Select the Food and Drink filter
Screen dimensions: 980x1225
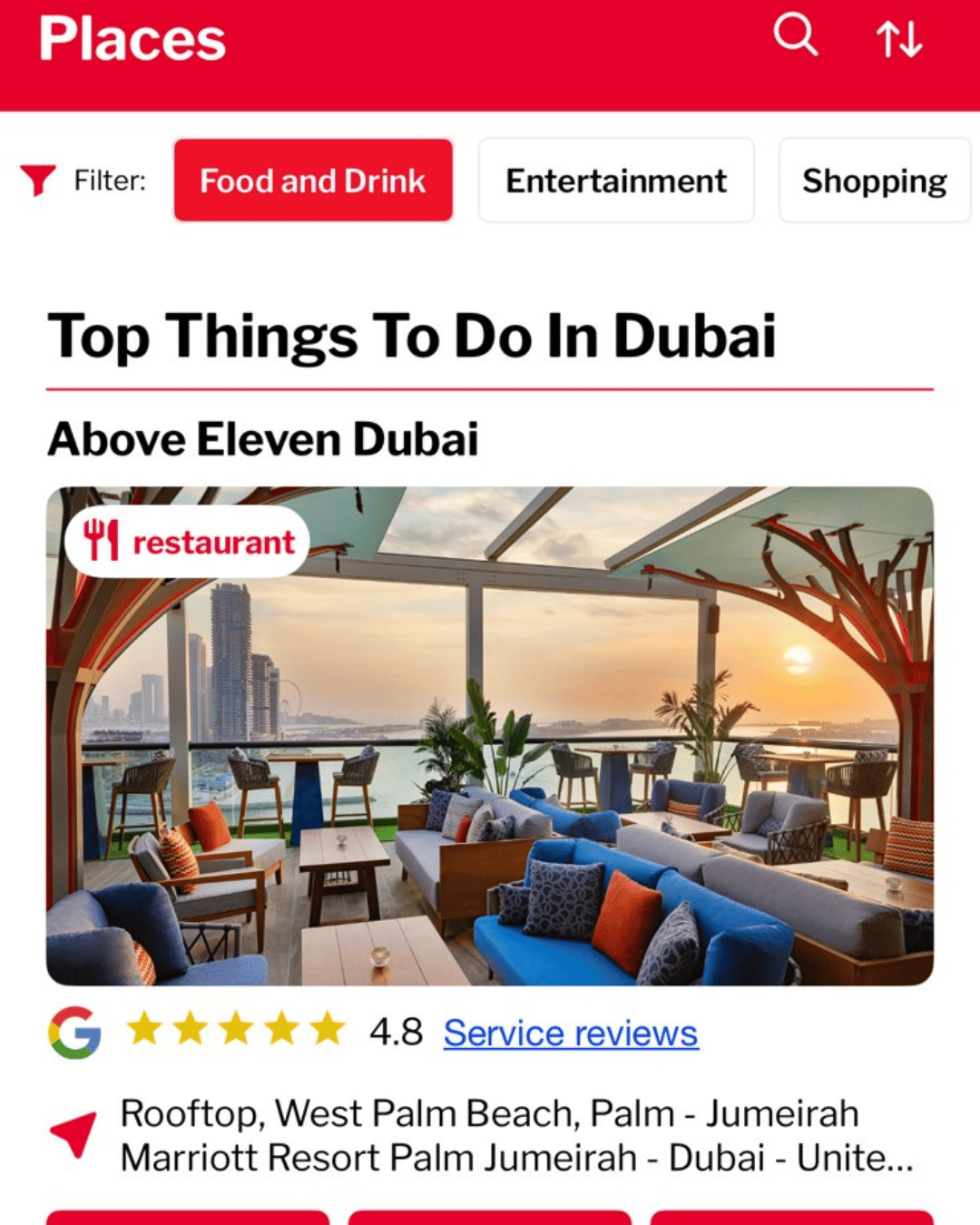click(313, 181)
